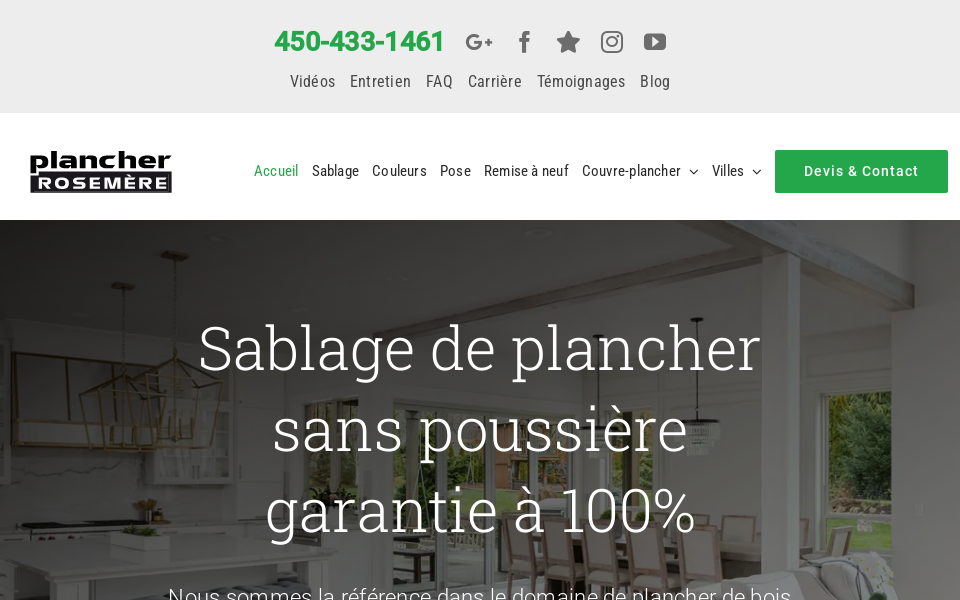This screenshot has width=960, height=600.
Task: Select Accueil in the main menu
Action: click(x=276, y=171)
